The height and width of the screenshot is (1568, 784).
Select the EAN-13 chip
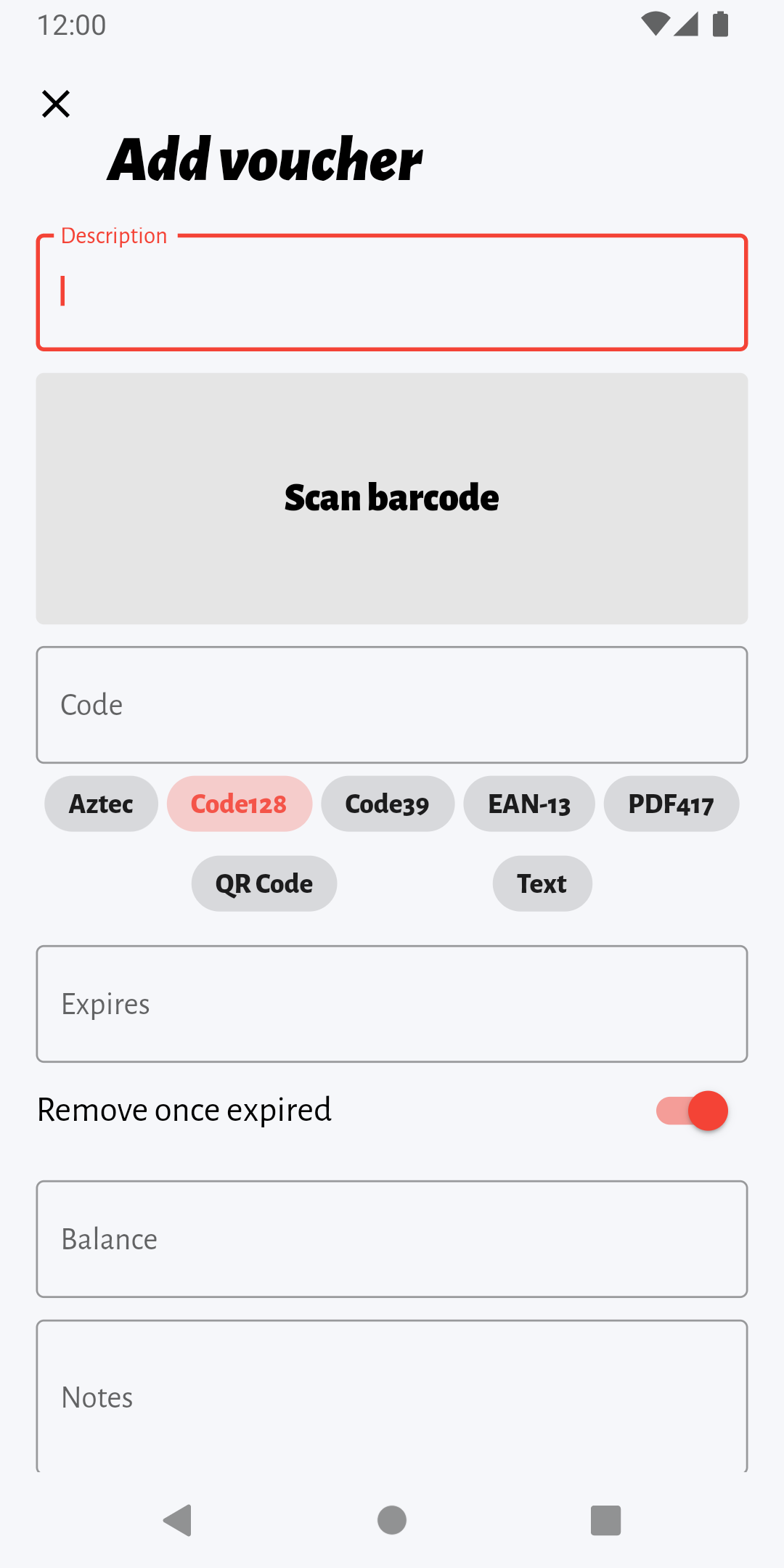coord(528,804)
